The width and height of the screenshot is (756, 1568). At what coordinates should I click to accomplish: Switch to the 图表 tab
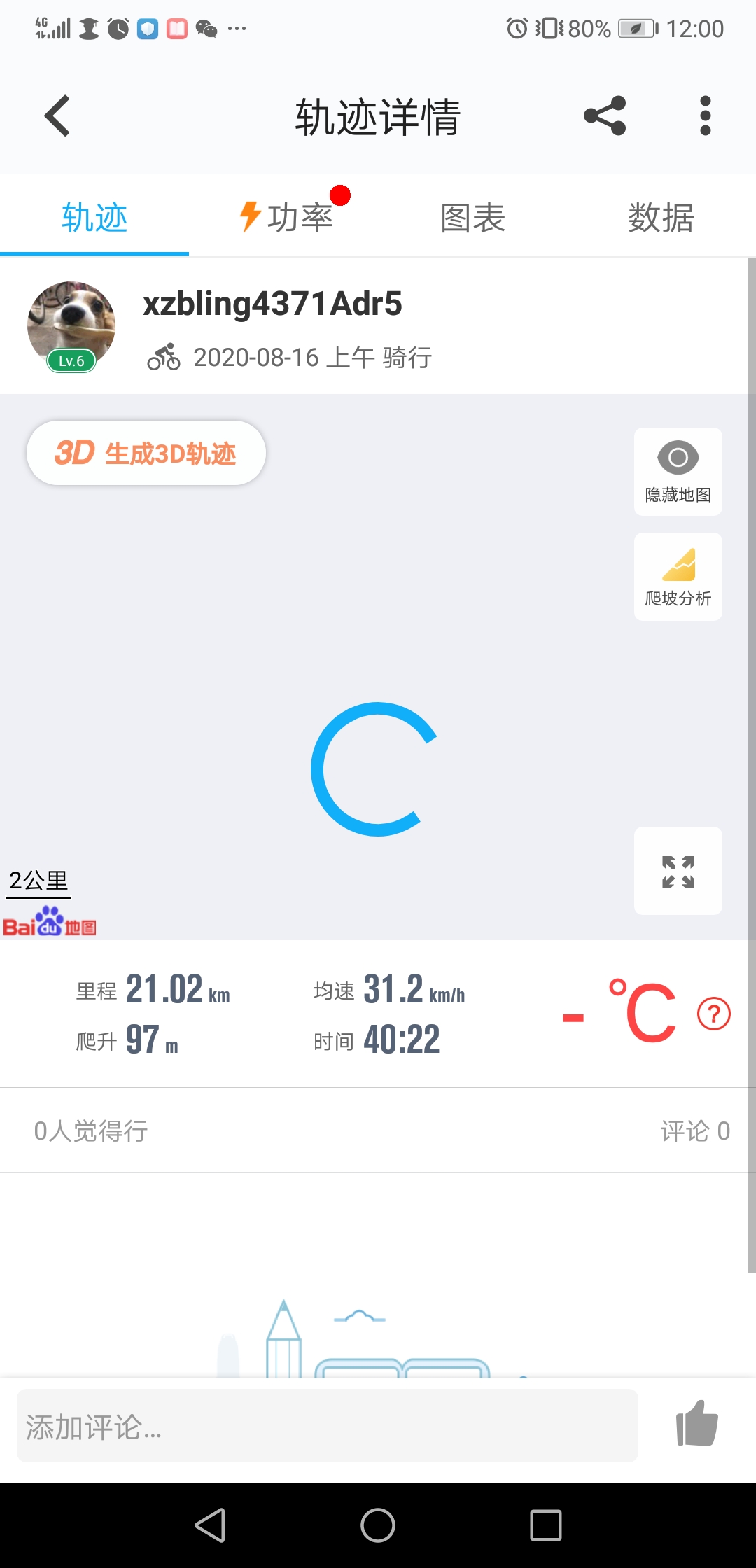click(x=472, y=217)
